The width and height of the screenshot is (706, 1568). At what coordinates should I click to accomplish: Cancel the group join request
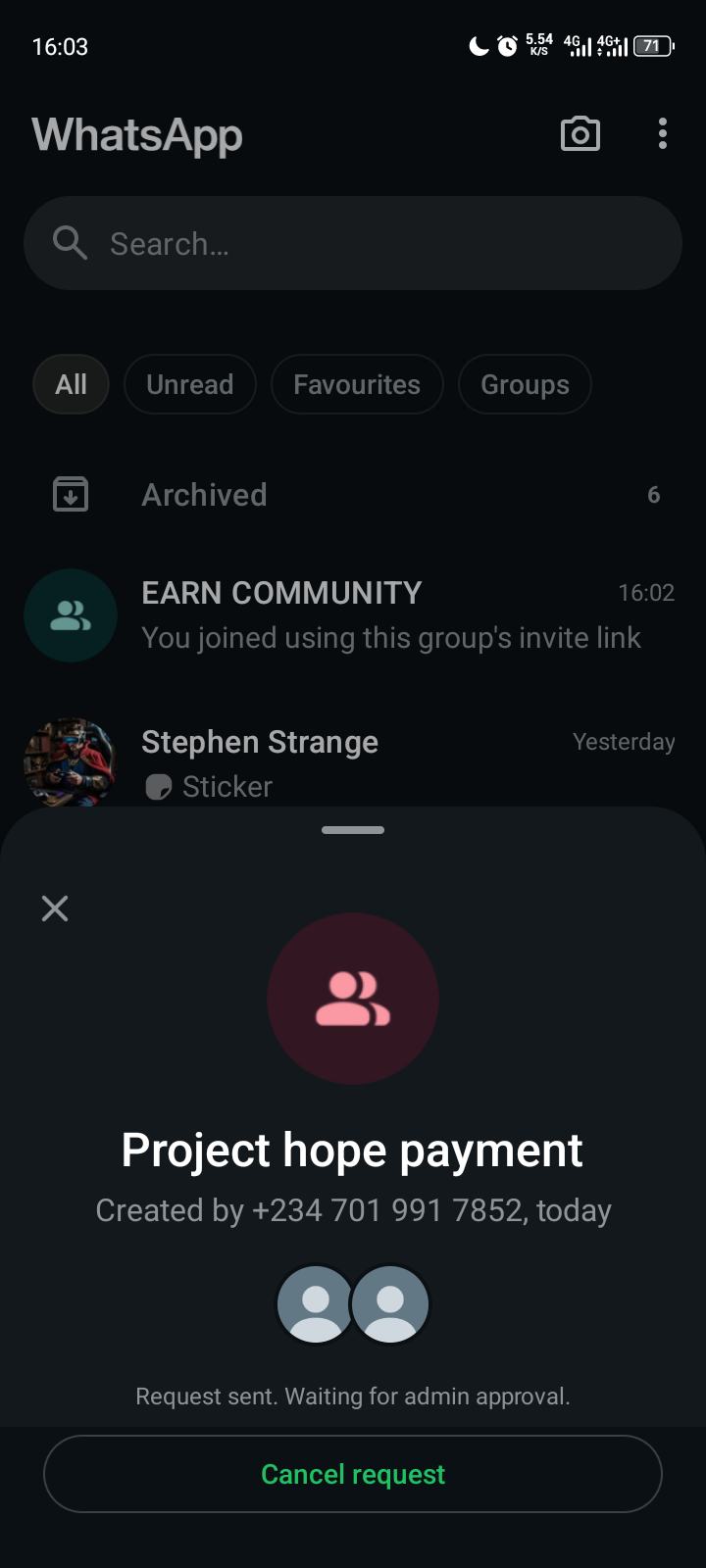(353, 1474)
